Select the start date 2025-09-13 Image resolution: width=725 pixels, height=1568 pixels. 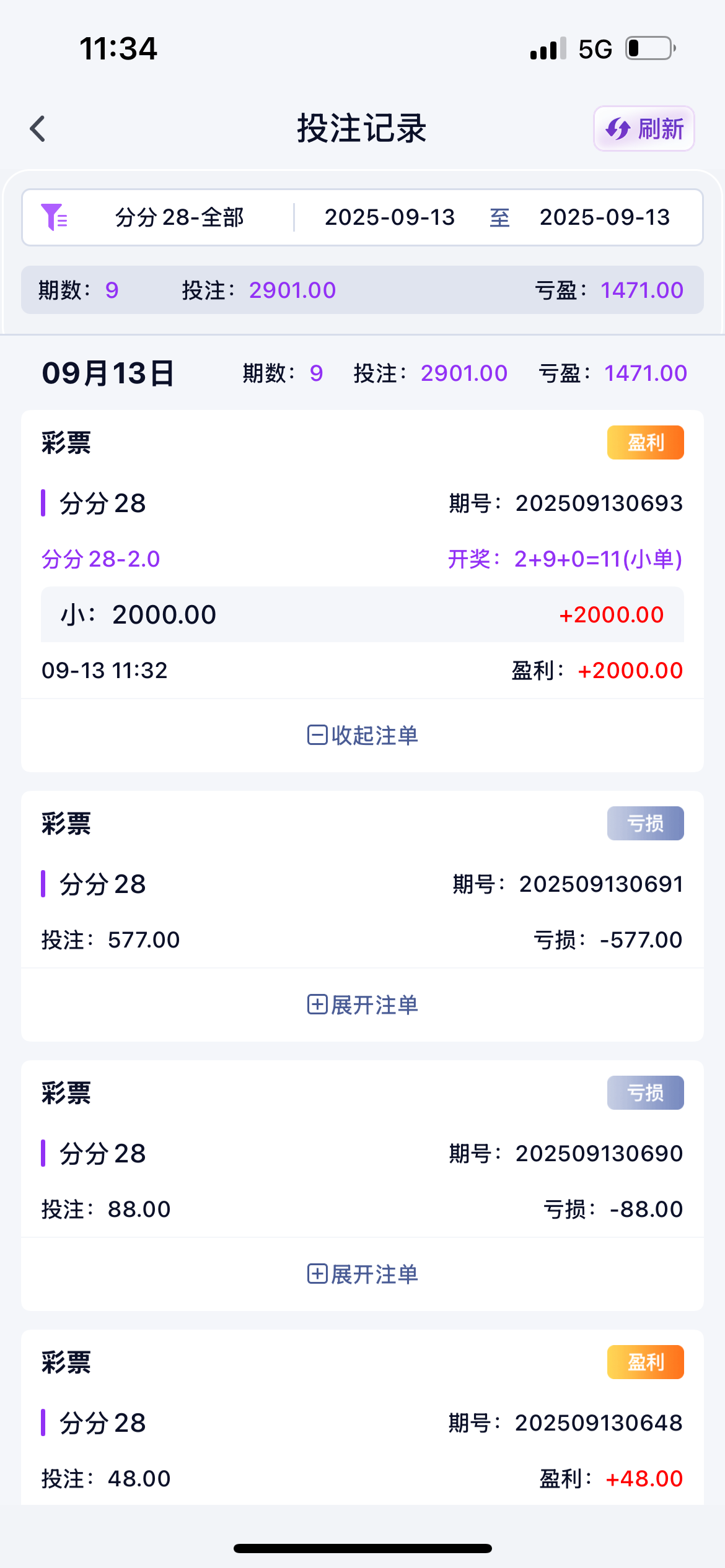click(390, 217)
